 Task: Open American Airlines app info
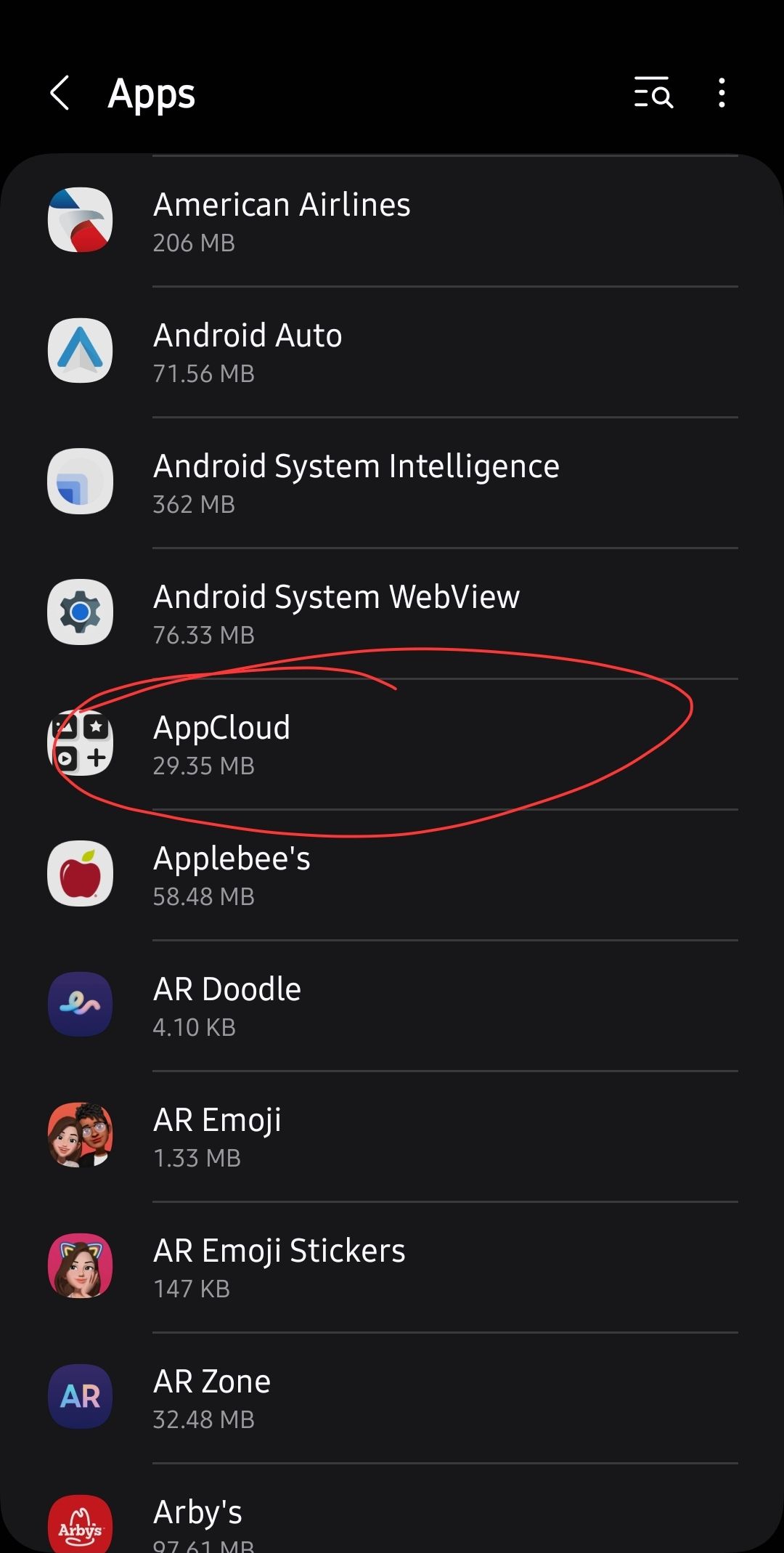[392, 221]
